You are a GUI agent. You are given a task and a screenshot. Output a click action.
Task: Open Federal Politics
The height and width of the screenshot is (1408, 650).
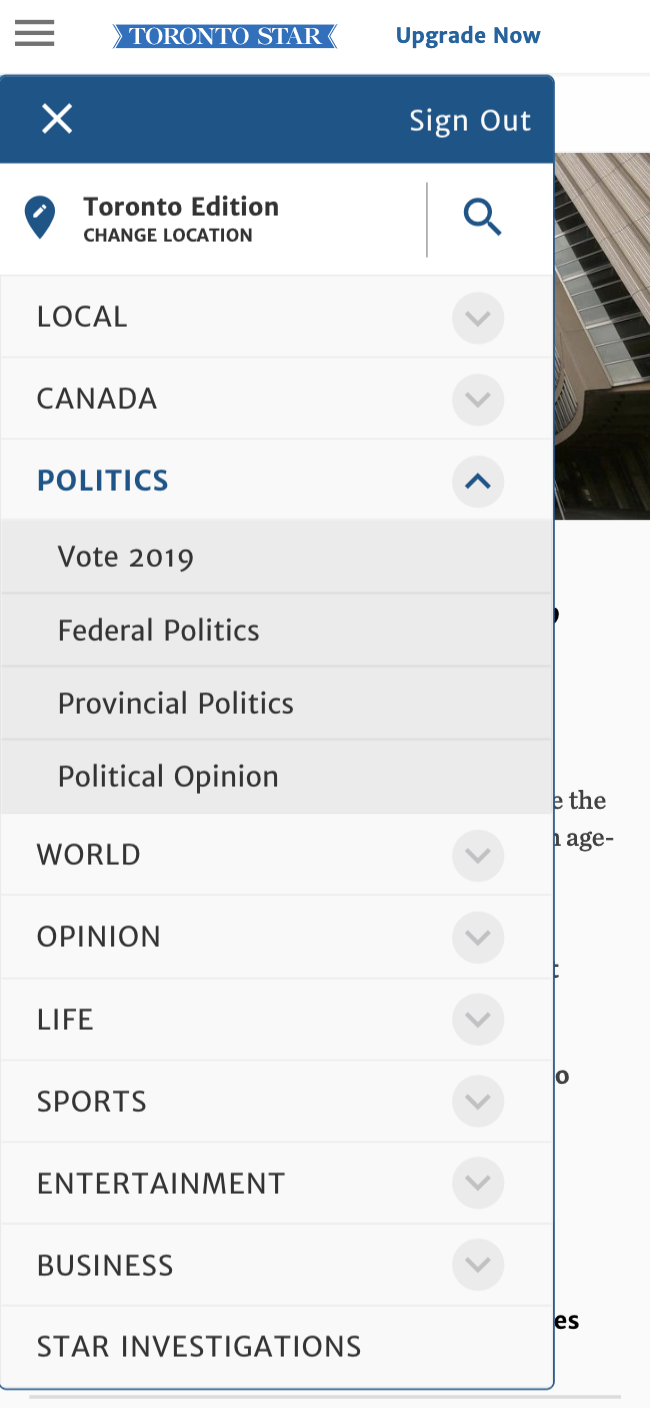(x=276, y=630)
